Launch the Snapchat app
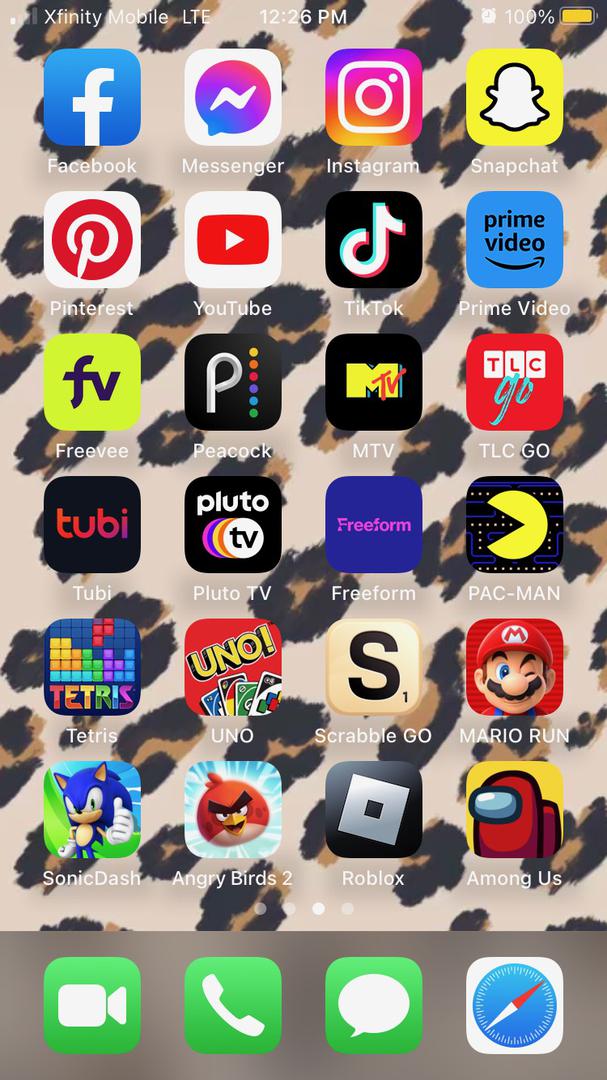 515,97
